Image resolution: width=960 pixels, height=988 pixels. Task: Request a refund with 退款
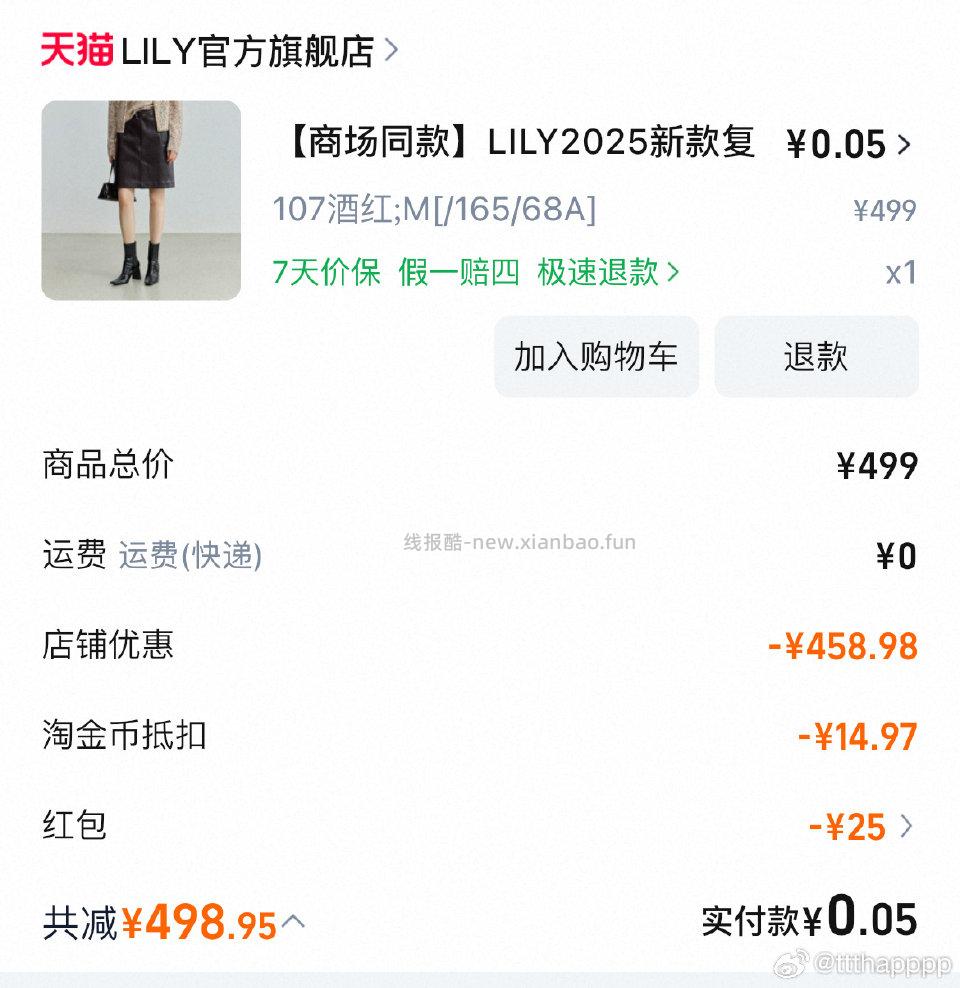(816, 357)
